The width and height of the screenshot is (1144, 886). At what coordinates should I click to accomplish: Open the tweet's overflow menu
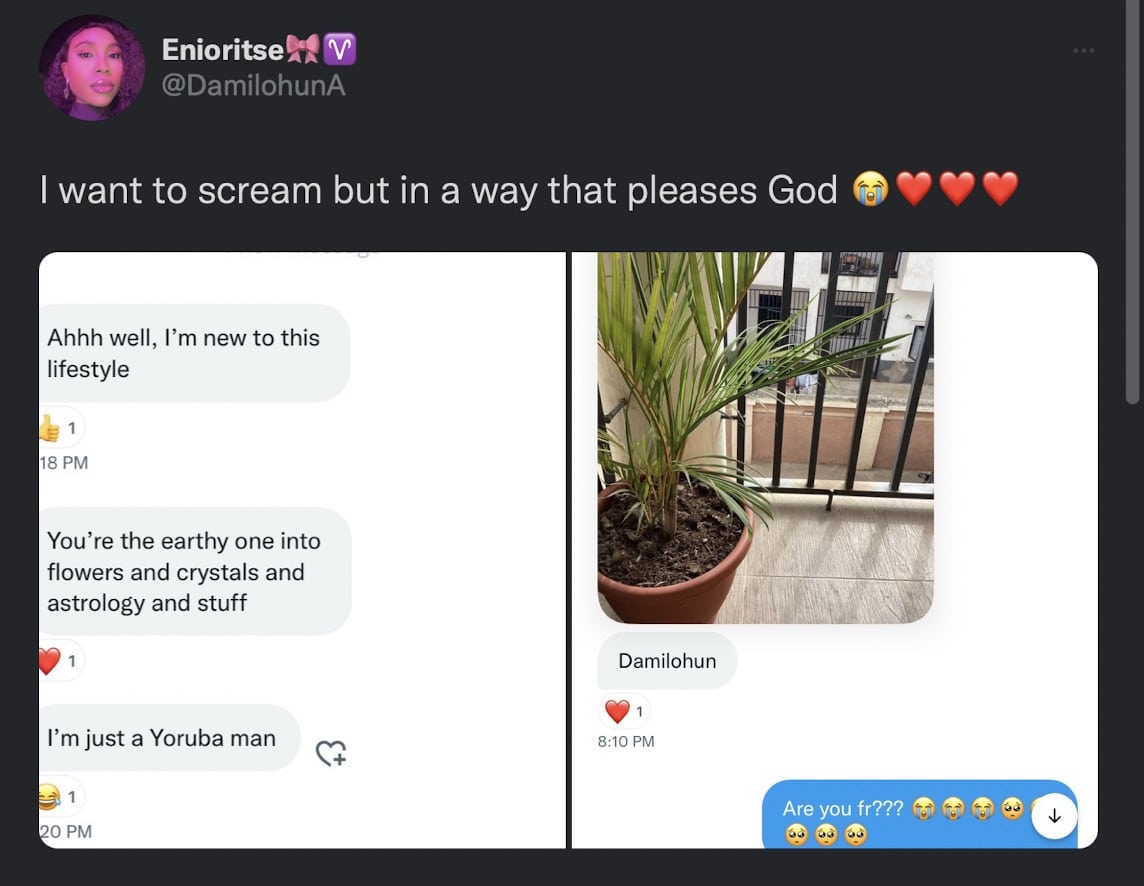coord(1083,51)
